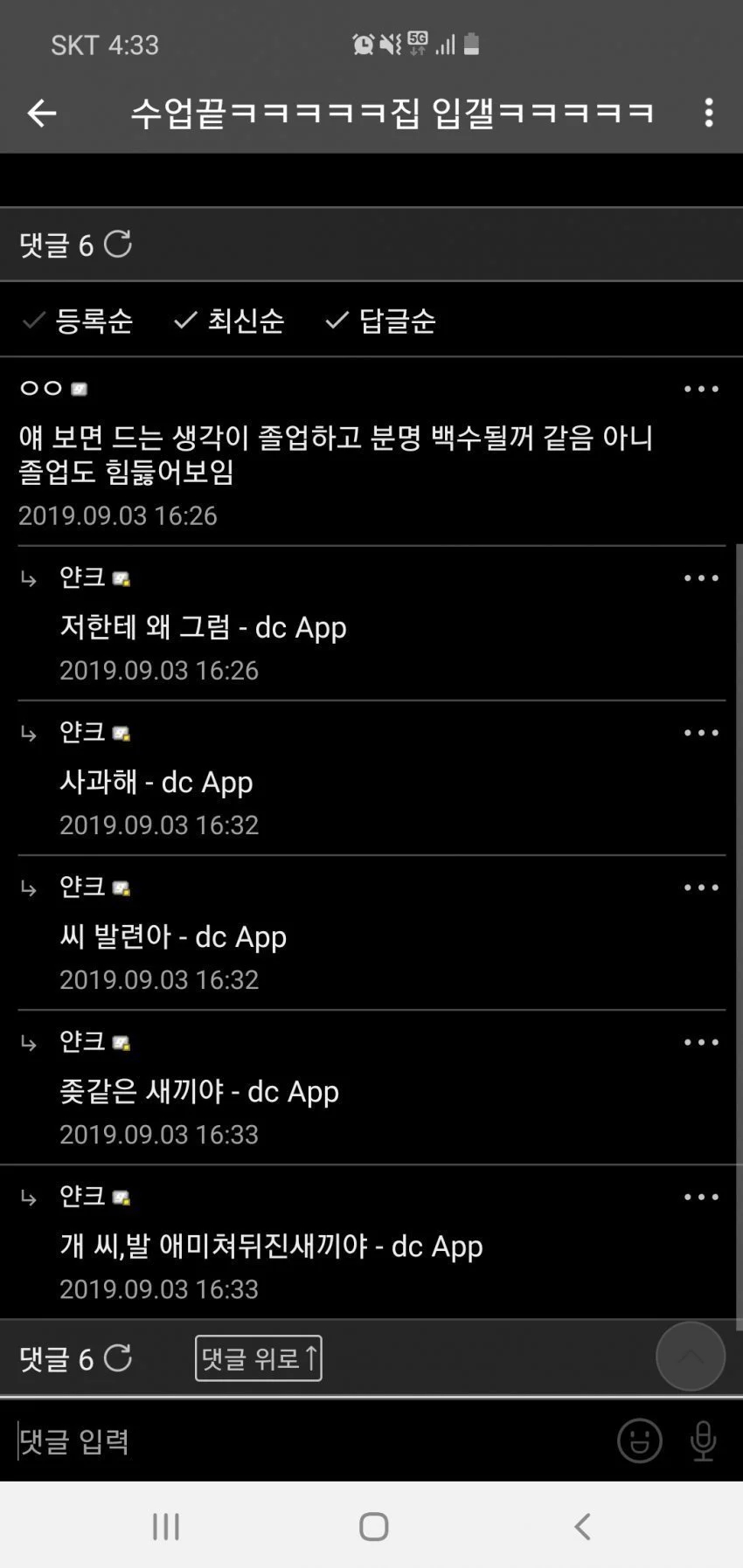The height and width of the screenshot is (1568, 743).
Task: Open options for the '저한테 왜 그럼' reply
Action: pyautogui.click(x=701, y=578)
